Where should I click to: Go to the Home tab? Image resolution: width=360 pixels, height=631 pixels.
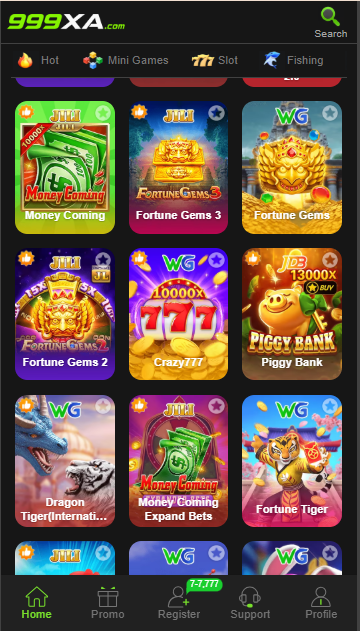37,603
